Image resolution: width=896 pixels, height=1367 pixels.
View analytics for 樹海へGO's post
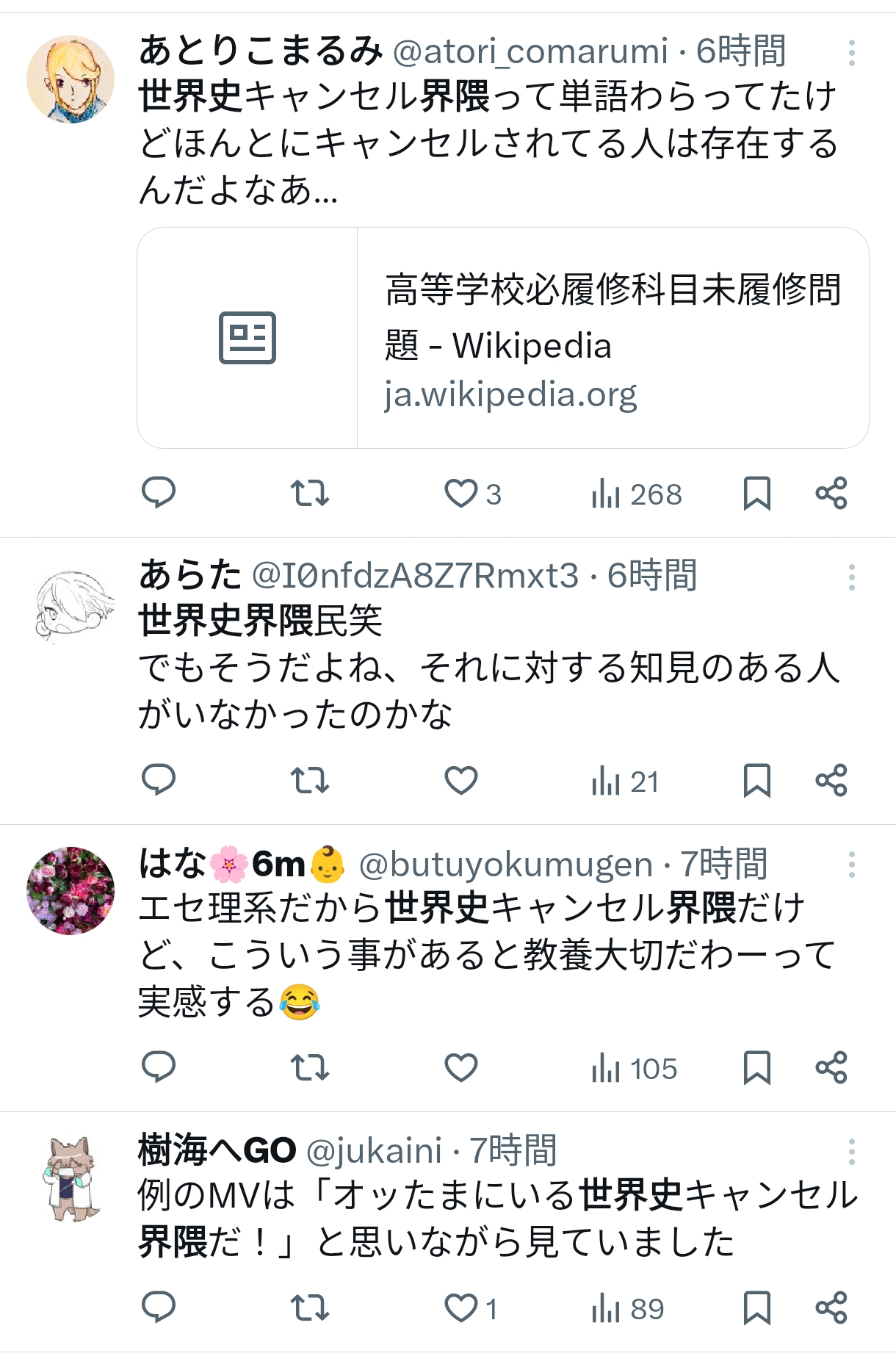628,1308
